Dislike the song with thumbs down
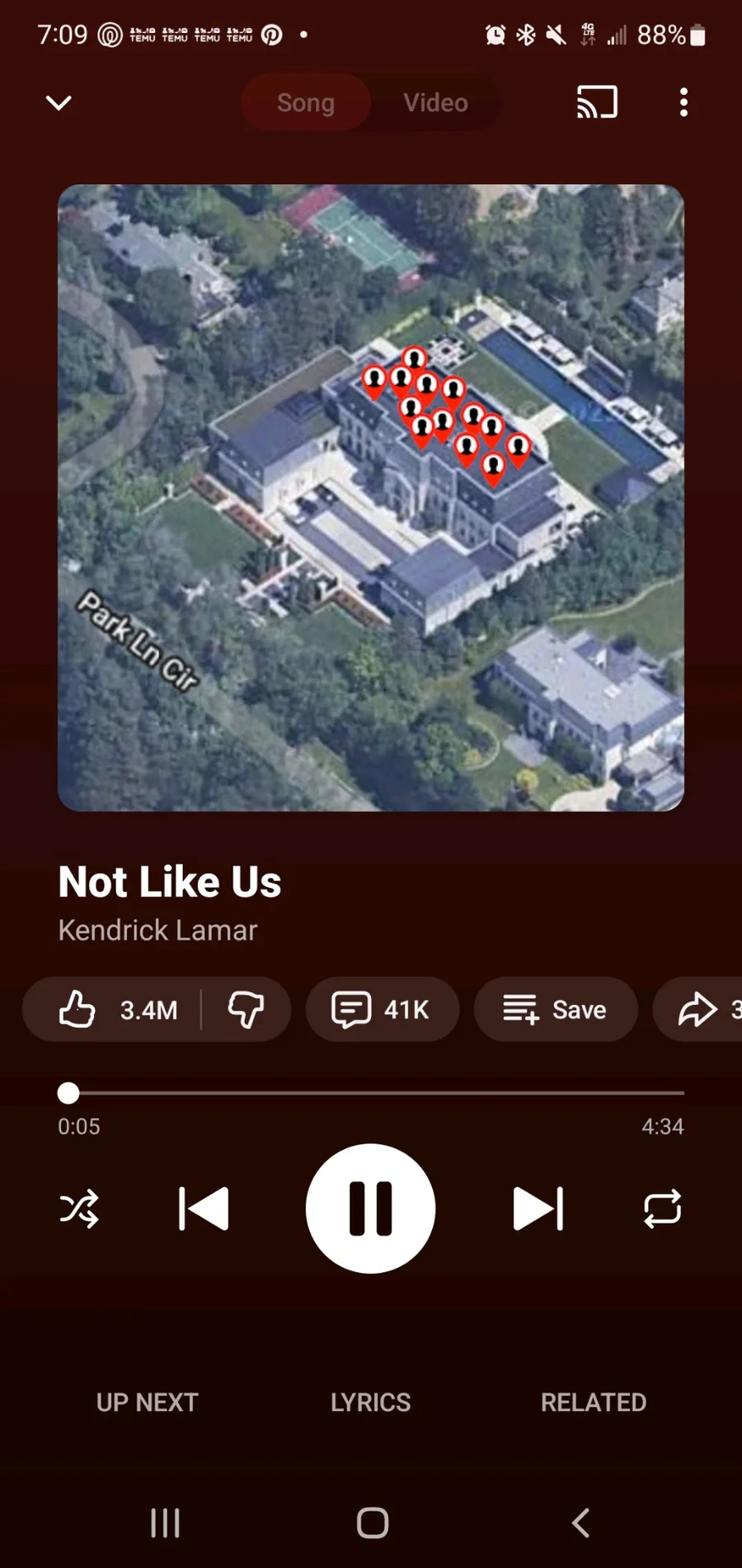Image resolution: width=742 pixels, height=1568 pixels. (246, 1009)
